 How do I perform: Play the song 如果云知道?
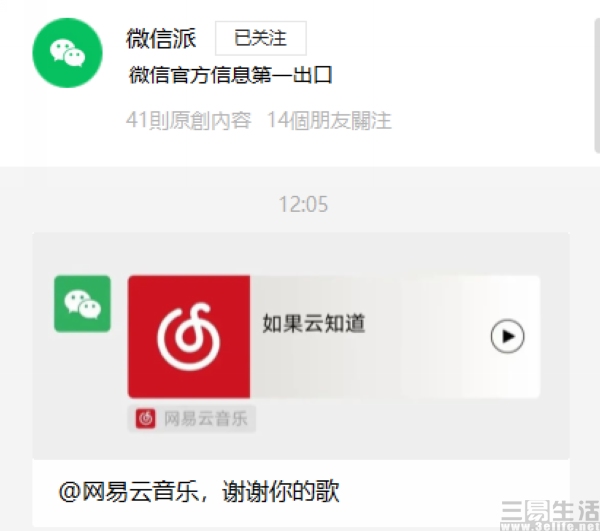[507, 337]
